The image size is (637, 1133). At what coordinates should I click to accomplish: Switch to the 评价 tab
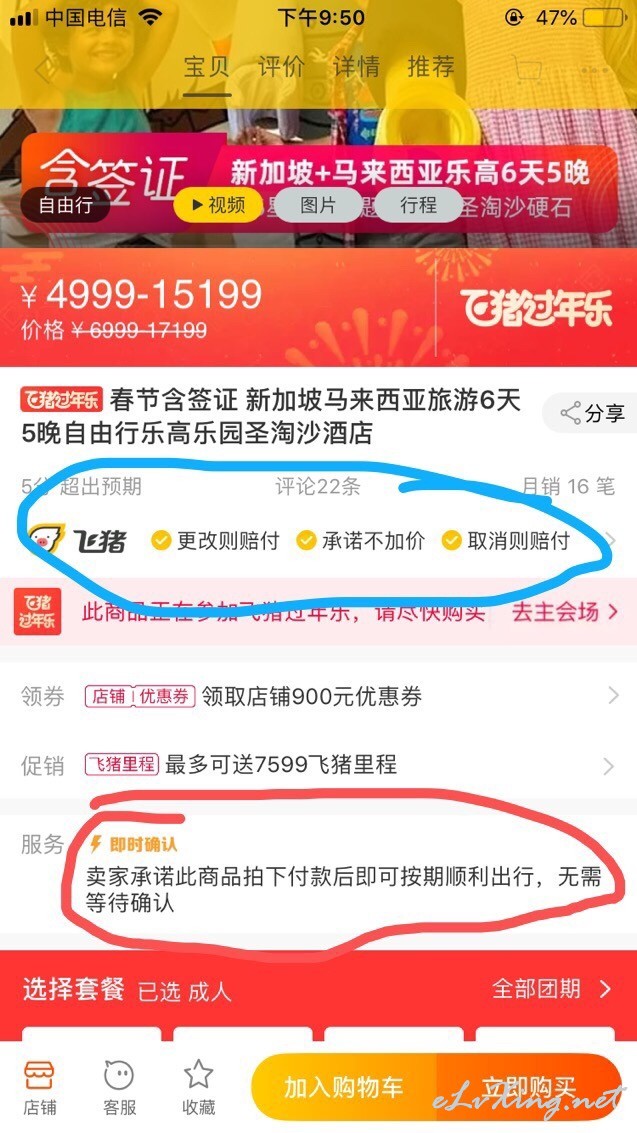click(x=281, y=67)
